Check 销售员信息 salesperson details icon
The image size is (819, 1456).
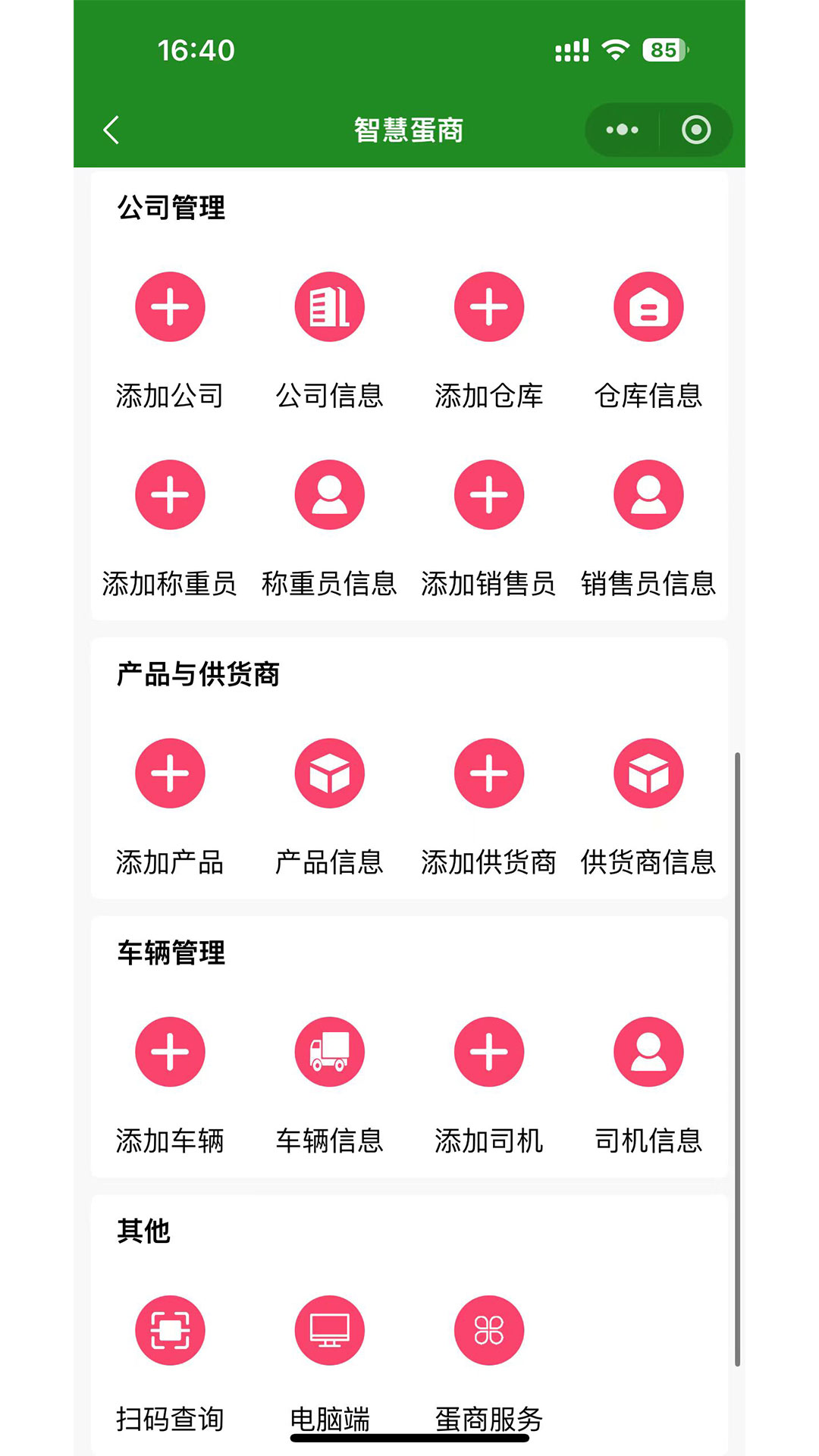(x=648, y=494)
